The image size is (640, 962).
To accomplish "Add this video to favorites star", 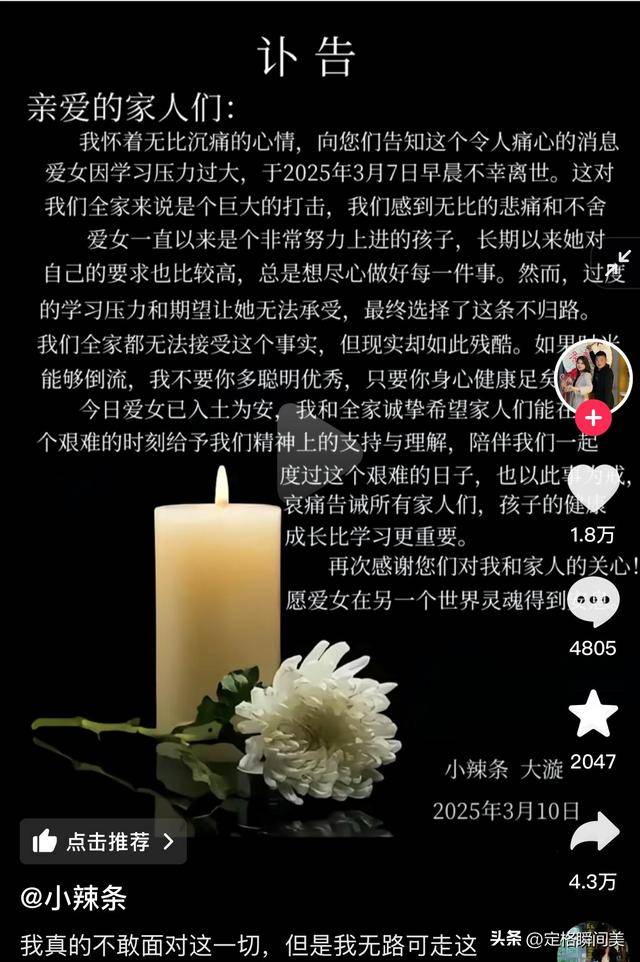I will pyautogui.click(x=593, y=714).
